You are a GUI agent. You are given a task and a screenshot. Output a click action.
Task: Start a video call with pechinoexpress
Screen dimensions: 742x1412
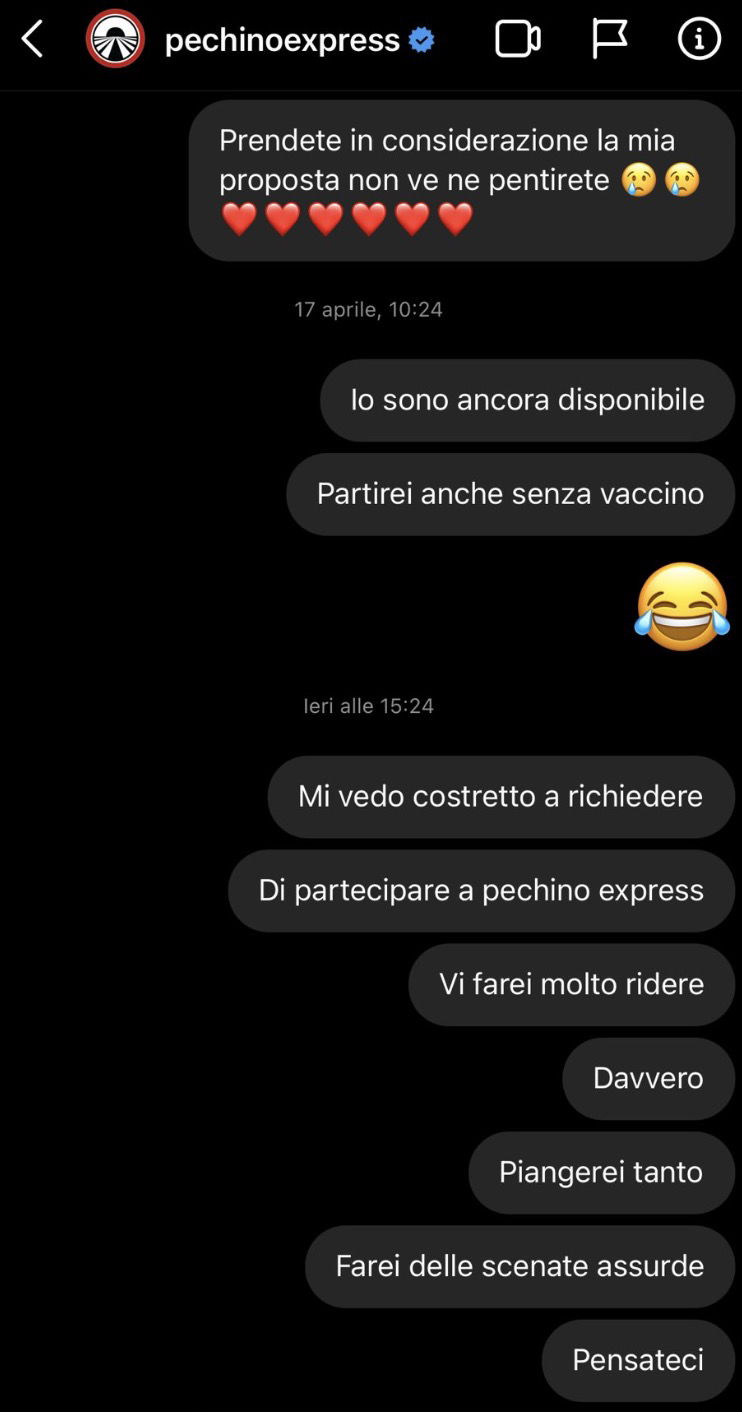[517, 40]
